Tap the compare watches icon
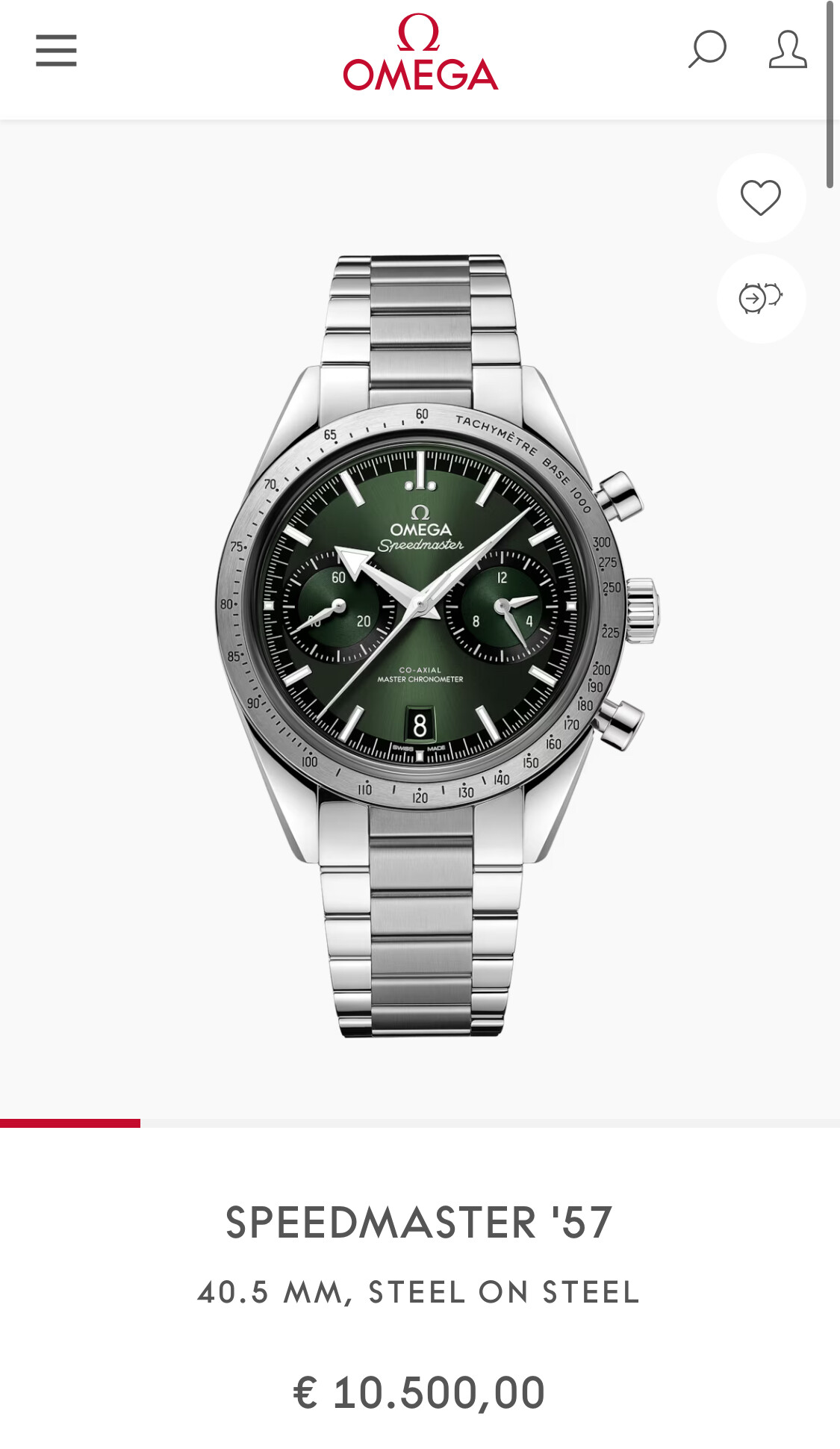The image size is (840, 1449). (x=761, y=298)
